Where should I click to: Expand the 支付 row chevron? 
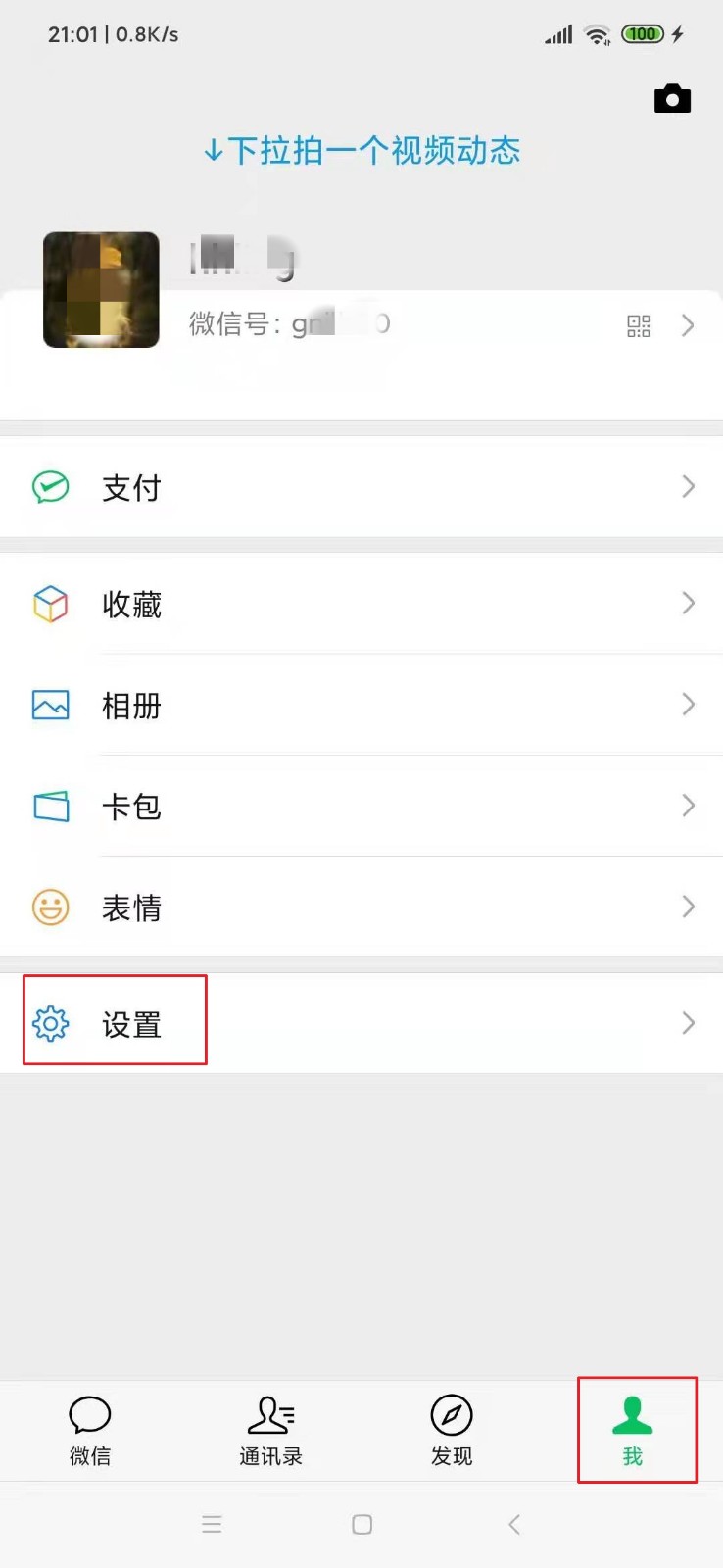pos(689,486)
